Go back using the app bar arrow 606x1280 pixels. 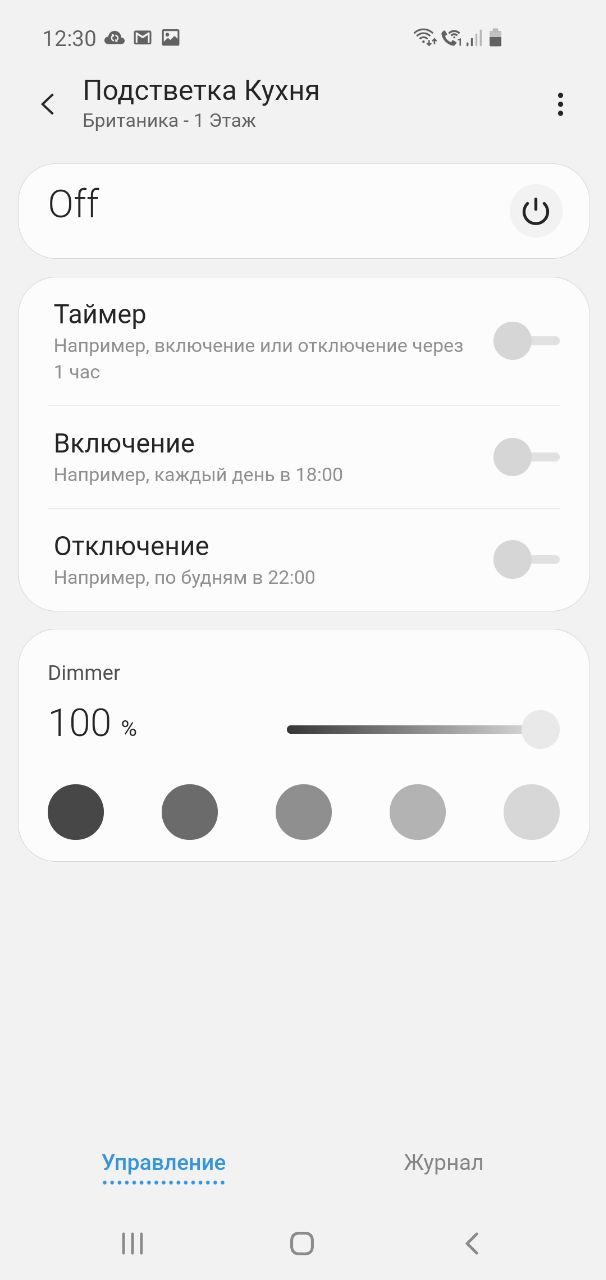[x=47, y=104]
